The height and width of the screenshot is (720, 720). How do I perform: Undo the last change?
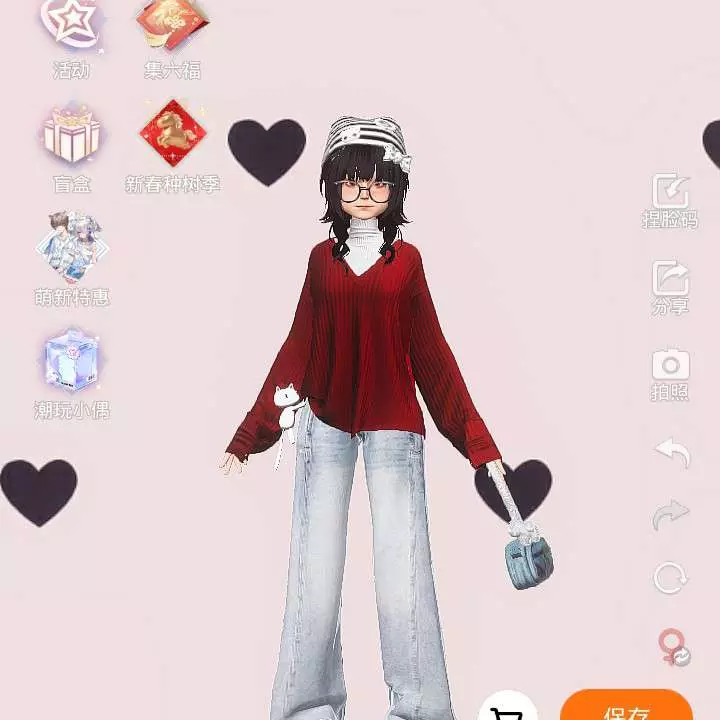tap(672, 453)
